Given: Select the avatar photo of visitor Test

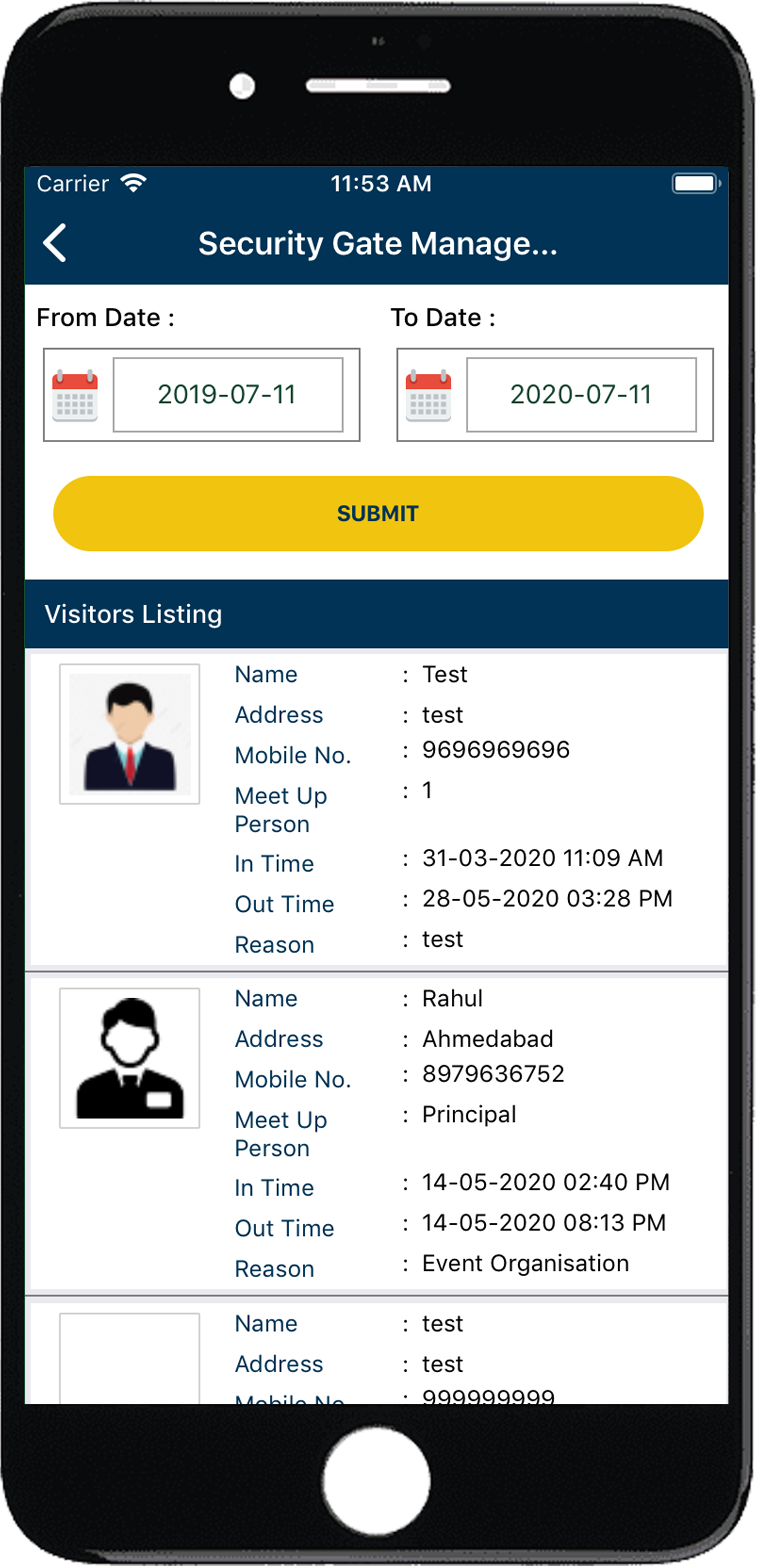Looking at the screenshot, I should pyautogui.click(x=129, y=733).
